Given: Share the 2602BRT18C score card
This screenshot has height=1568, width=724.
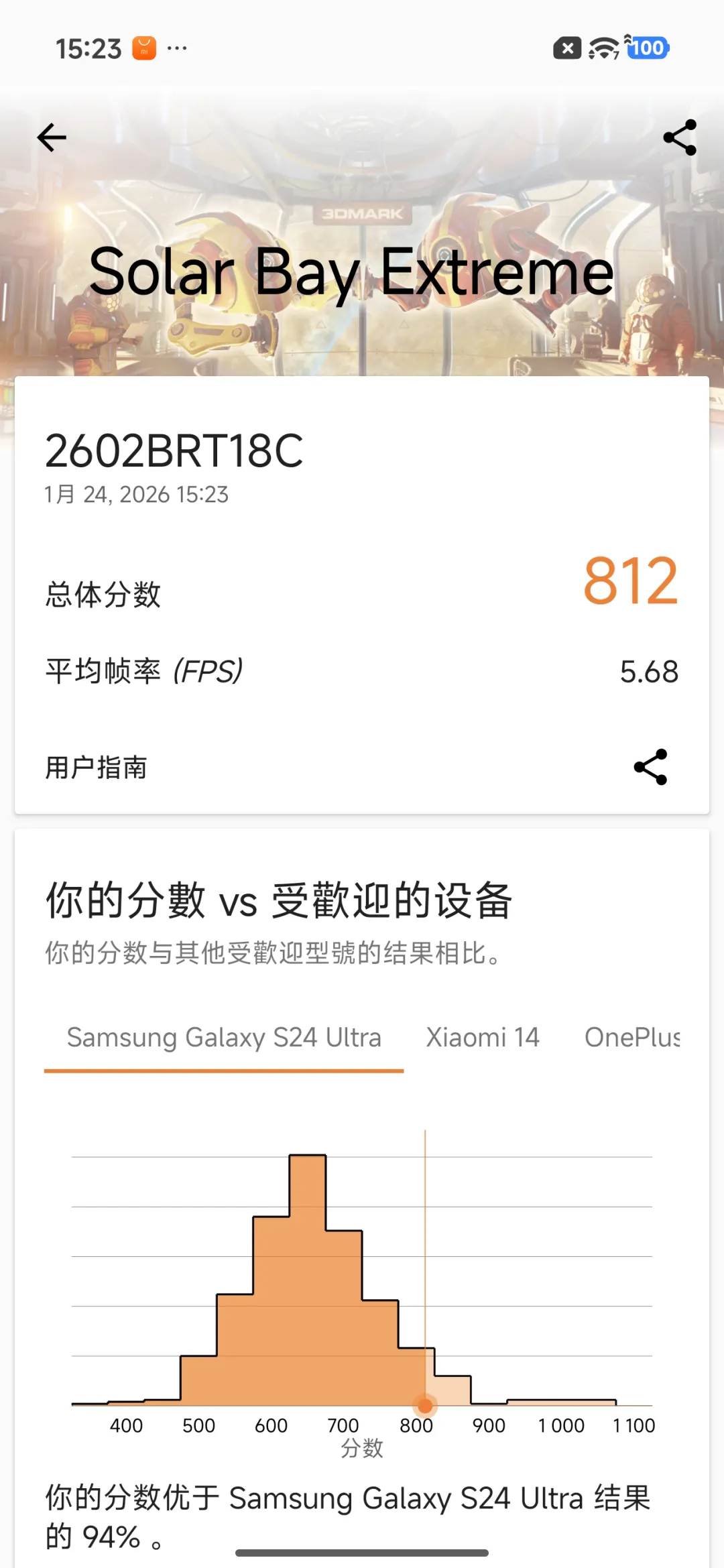Looking at the screenshot, I should [650, 767].
